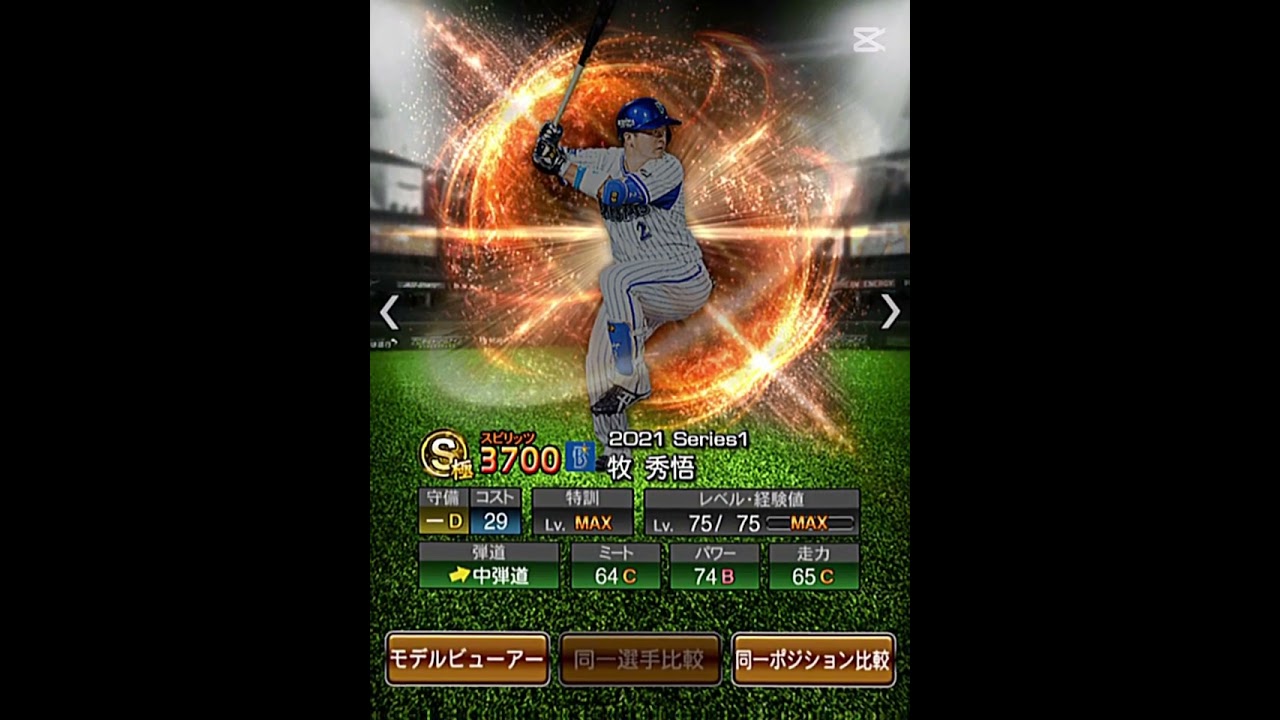Go to the next player card
The width and height of the screenshot is (1280, 720).
[890, 312]
